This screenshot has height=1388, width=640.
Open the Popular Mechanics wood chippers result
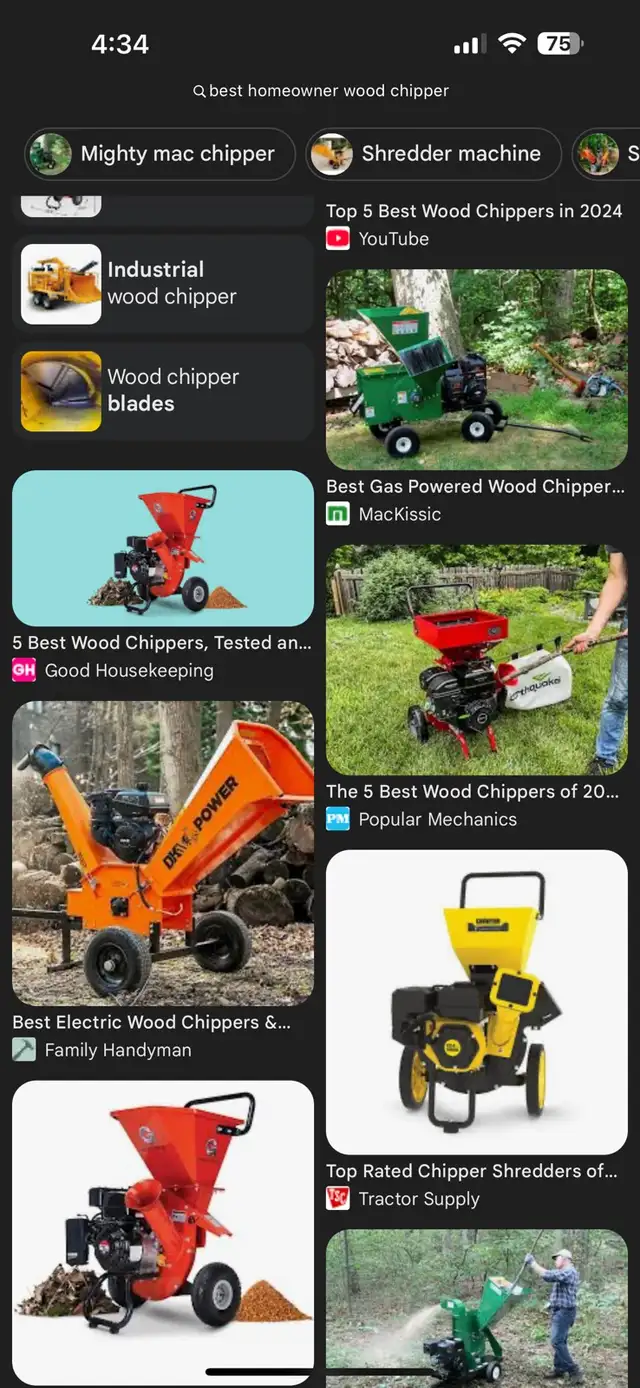coord(477,688)
